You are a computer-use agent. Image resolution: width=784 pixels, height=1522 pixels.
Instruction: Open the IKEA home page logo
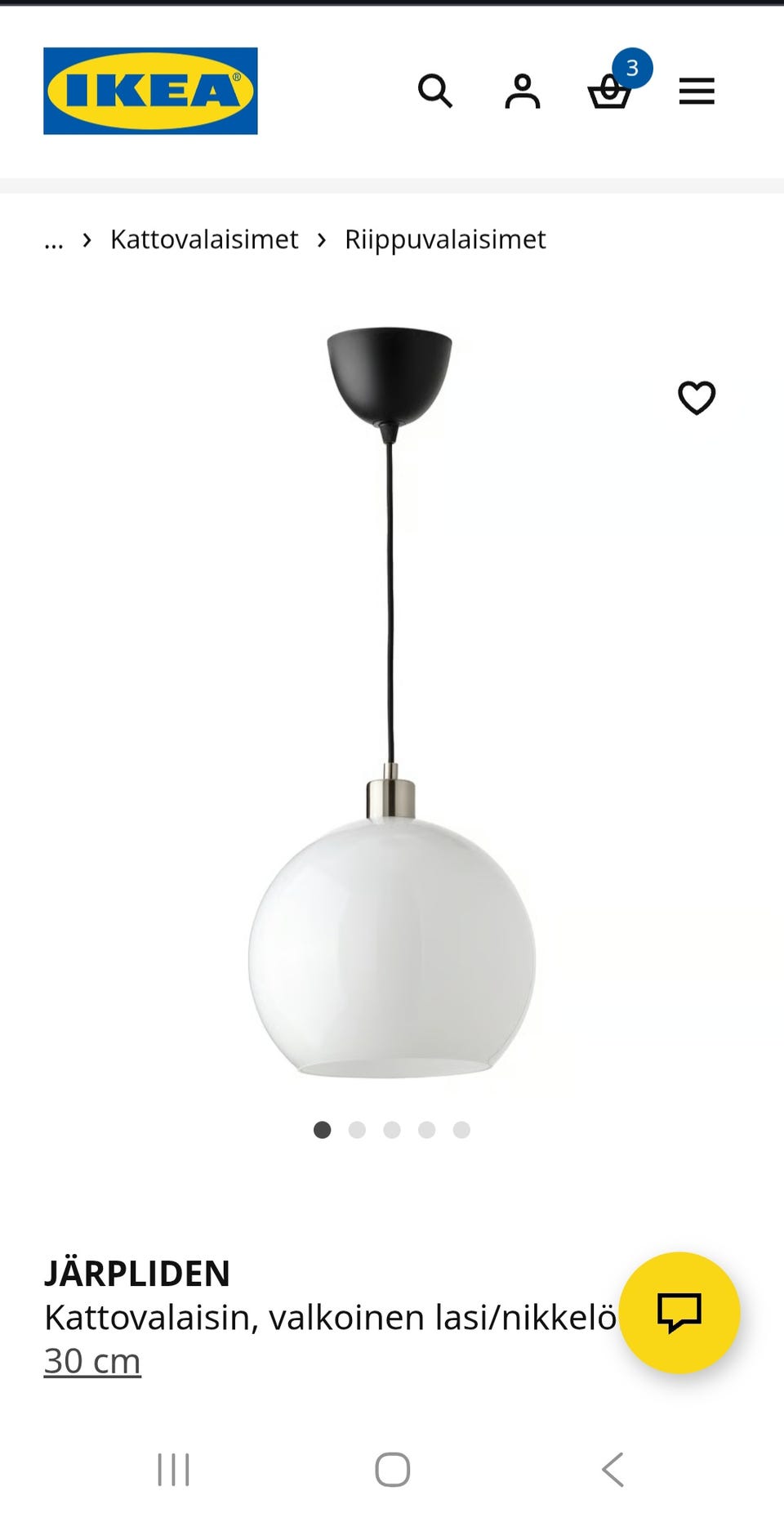(x=150, y=91)
